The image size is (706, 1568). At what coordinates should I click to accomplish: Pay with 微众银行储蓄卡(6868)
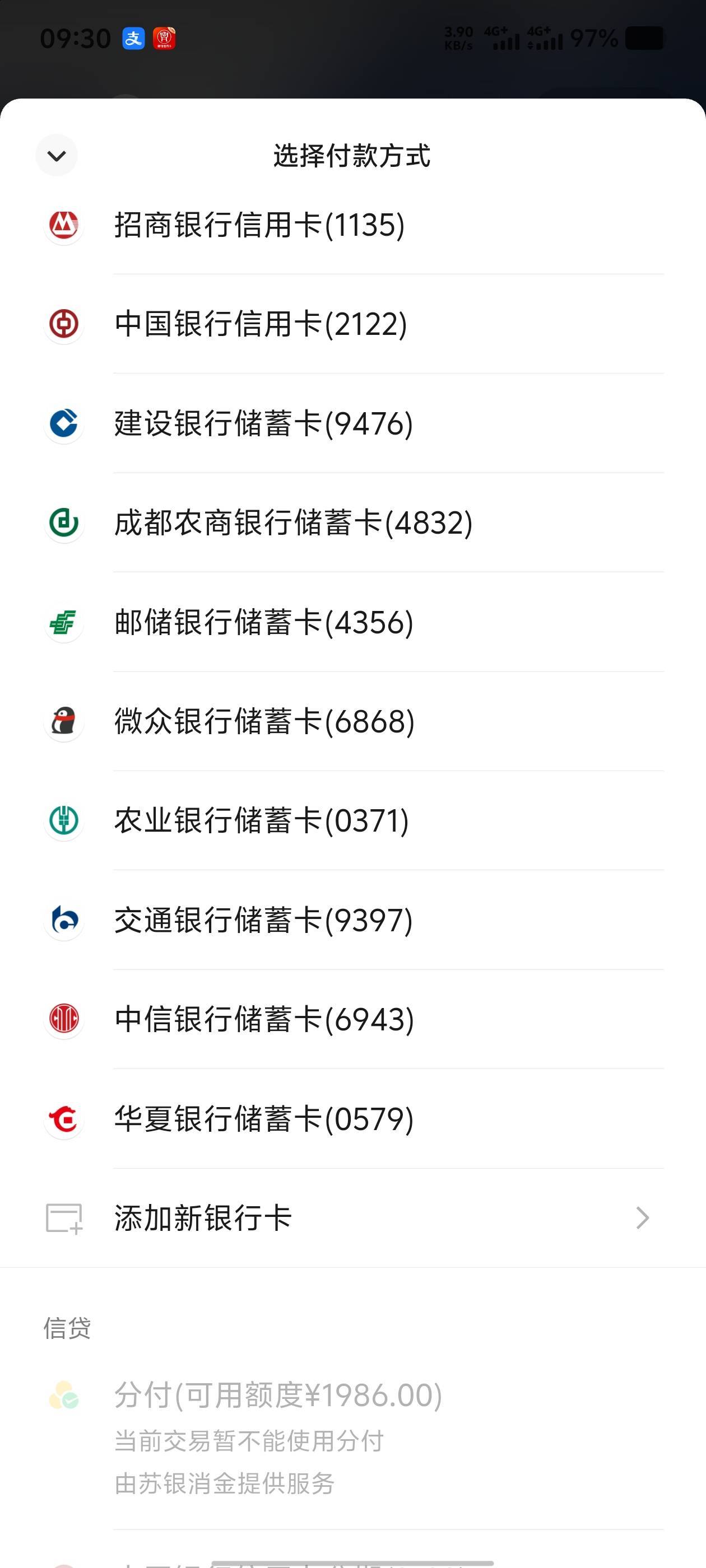tap(352, 721)
